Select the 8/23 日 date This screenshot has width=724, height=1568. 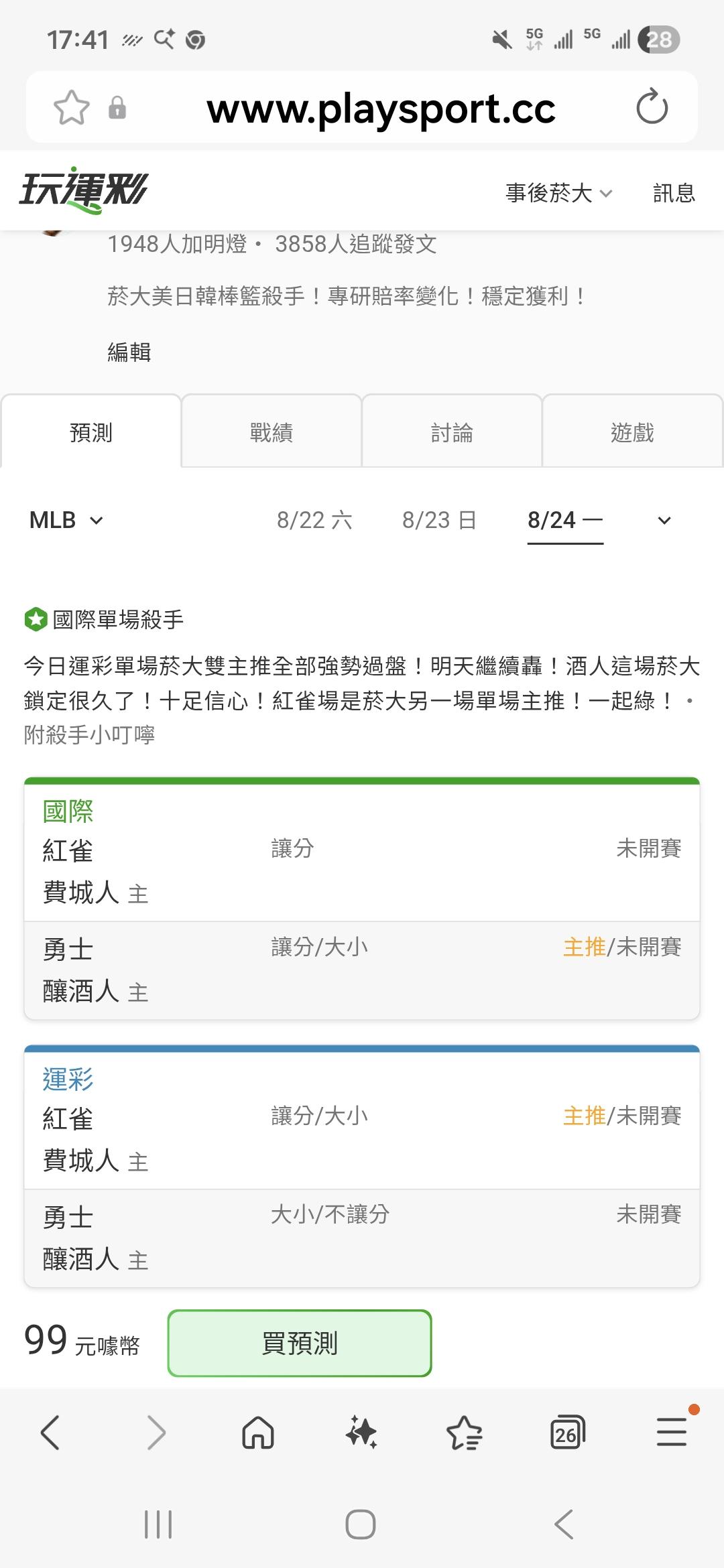(x=439, y=520)
